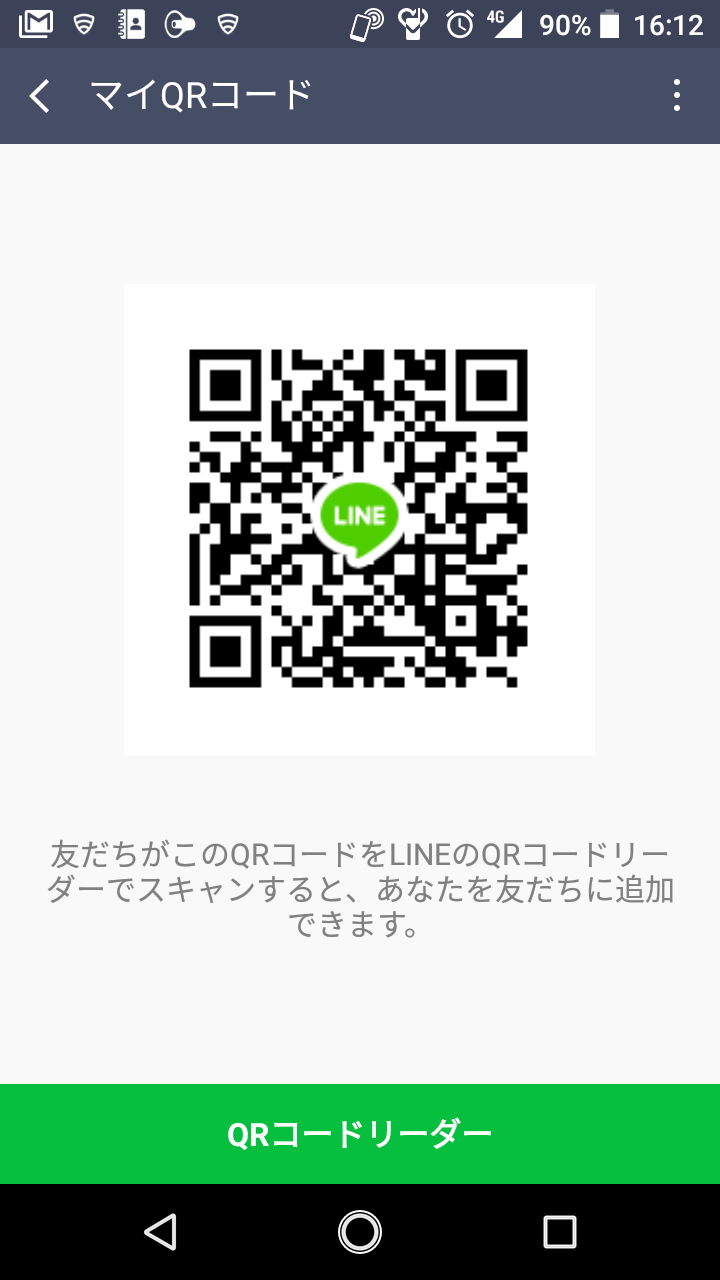
Task: Open the QRコードリーダー button
Action: tap(360, 1134)
